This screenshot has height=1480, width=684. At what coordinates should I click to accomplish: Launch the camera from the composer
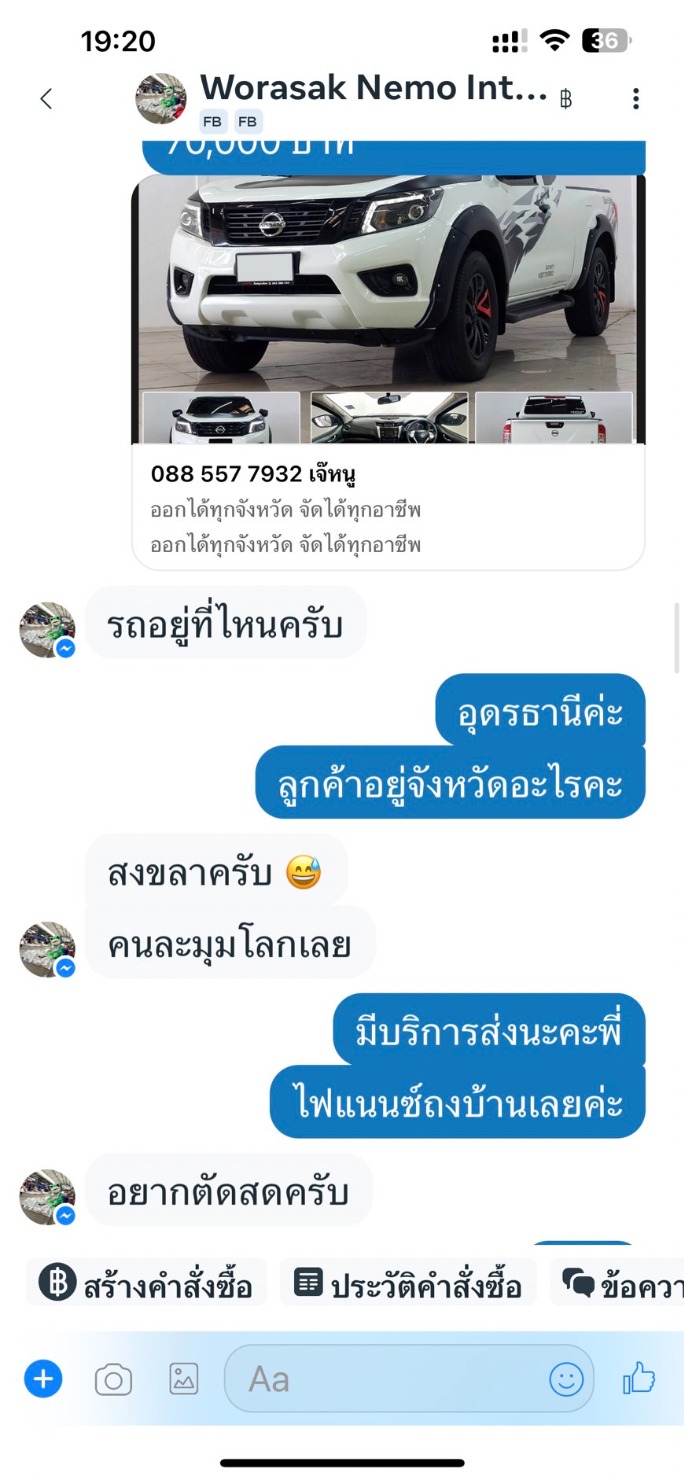[113, 1381]
